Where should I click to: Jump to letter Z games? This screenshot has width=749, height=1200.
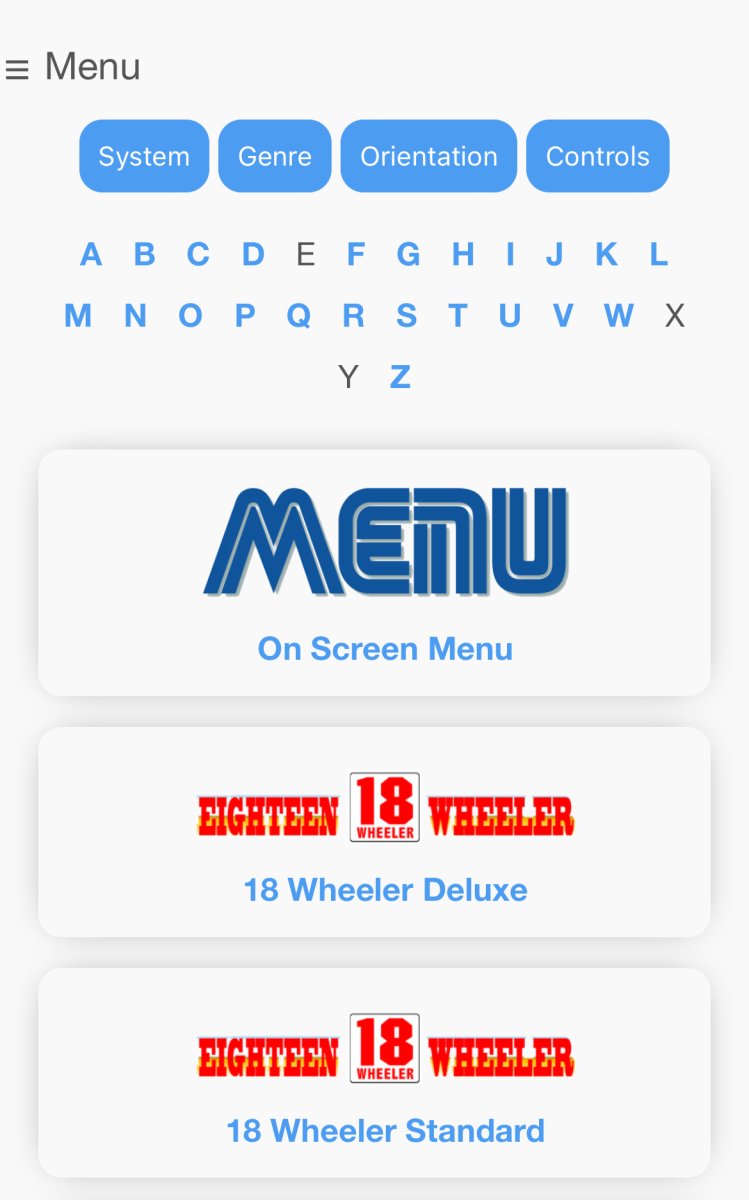400,377
